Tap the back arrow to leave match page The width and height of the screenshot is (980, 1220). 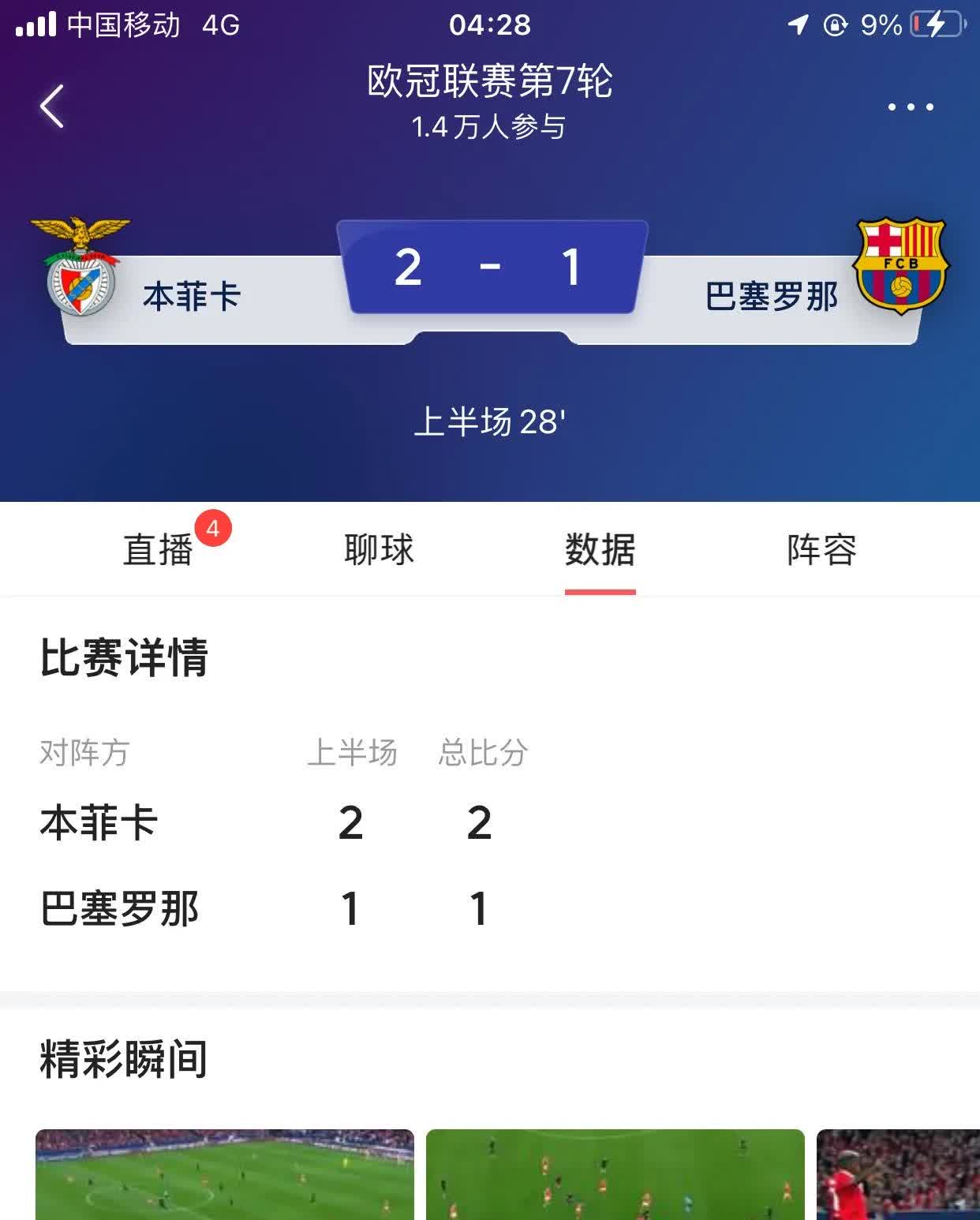50,105
